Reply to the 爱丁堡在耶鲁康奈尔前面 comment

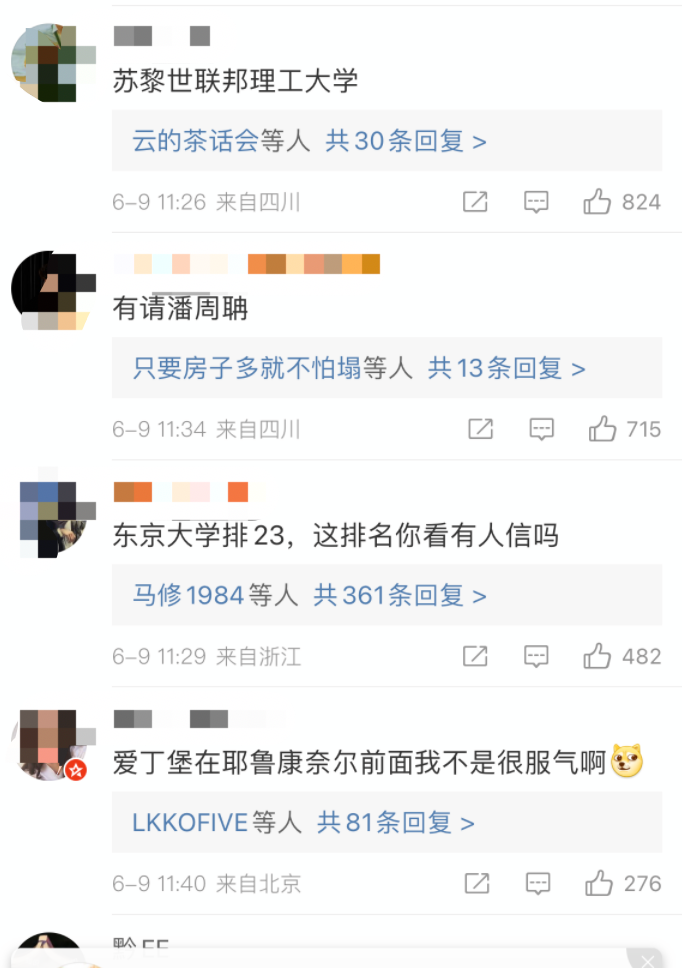pos(538,883)
